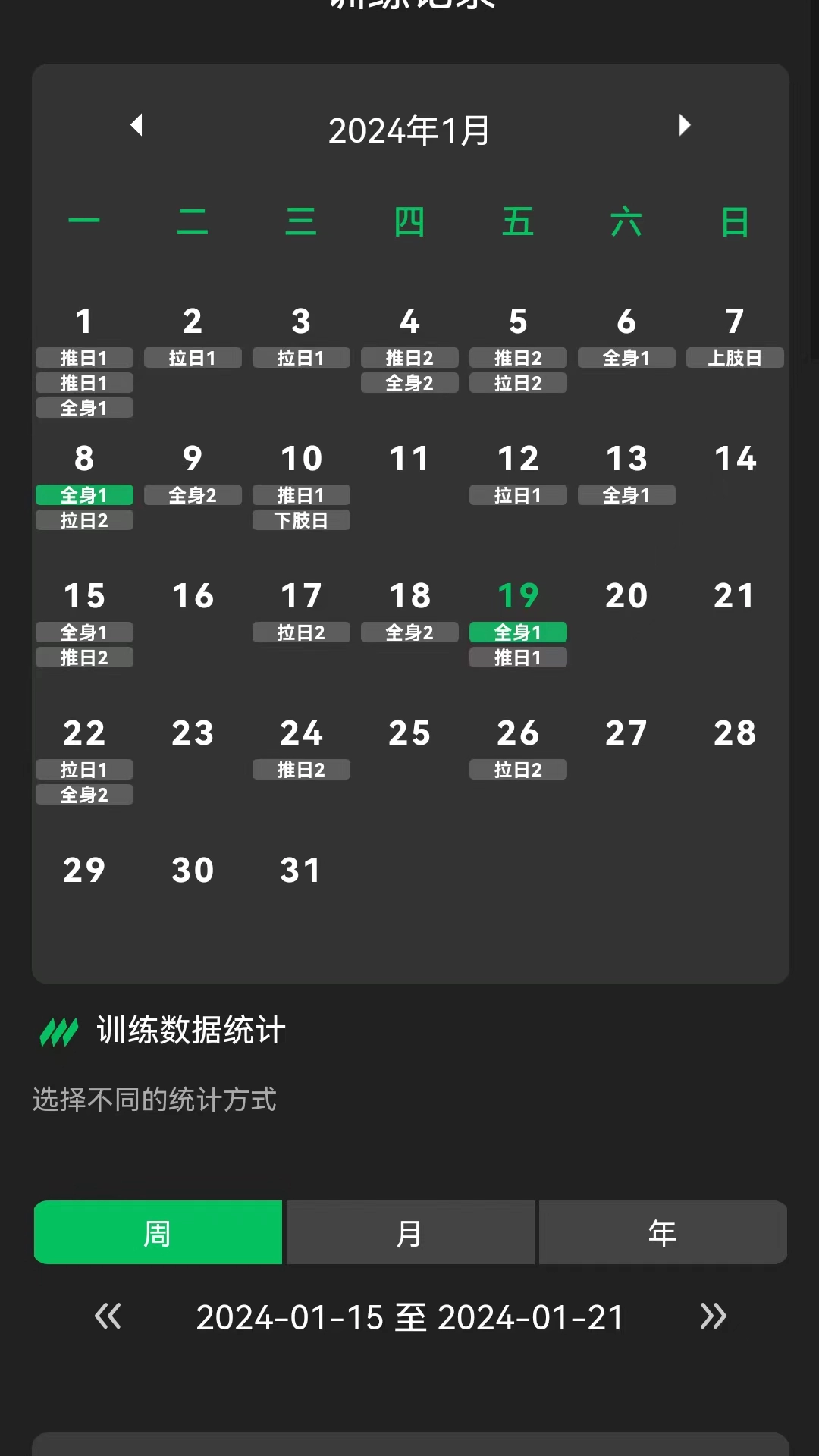Switch to the 年 statistics tab

click(663, 1232)
